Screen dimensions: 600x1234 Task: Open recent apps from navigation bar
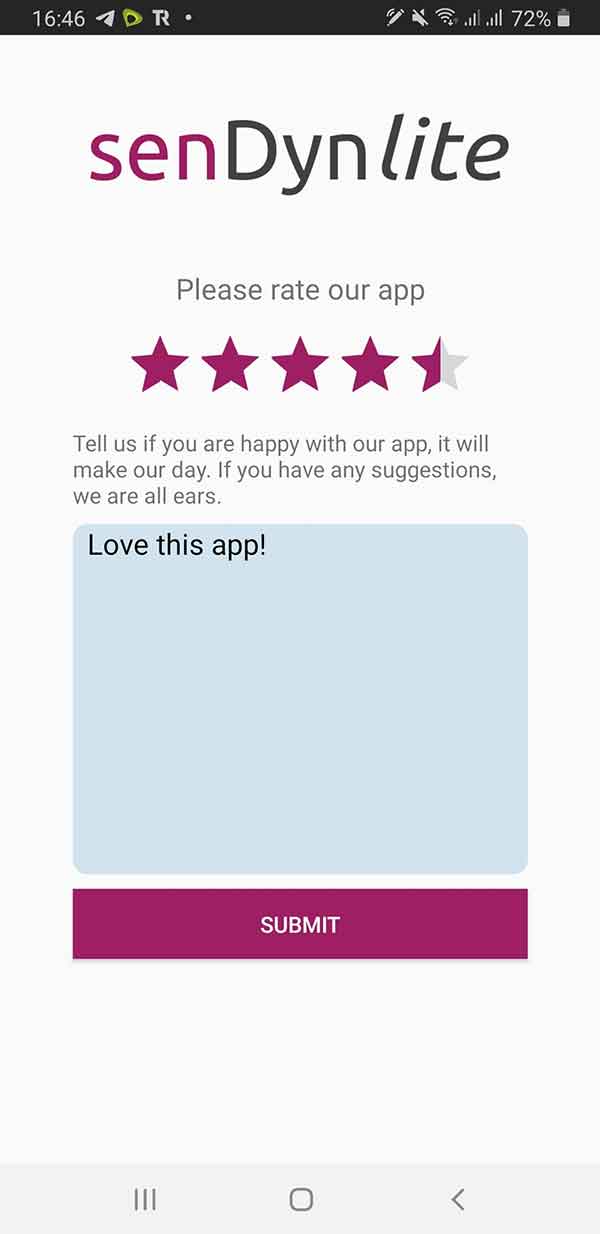(x=145, y=1199)
